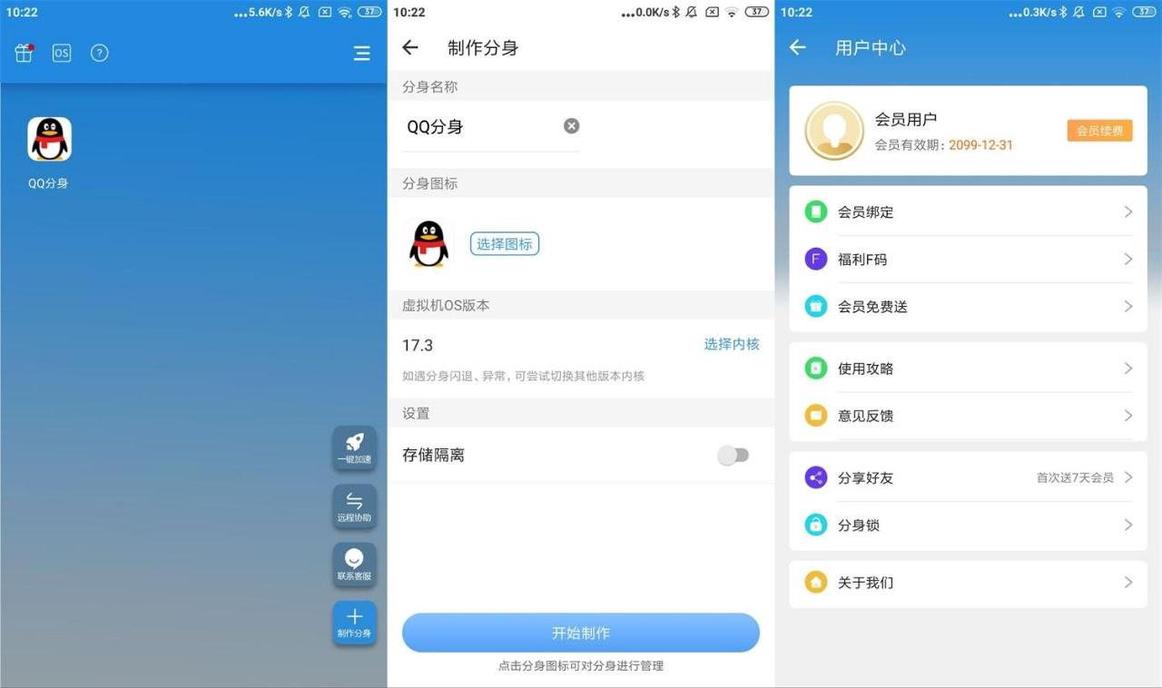Contact support via 联系客服
The width and height of the screenshot is (1162, 688).
(x=354, y=565)
